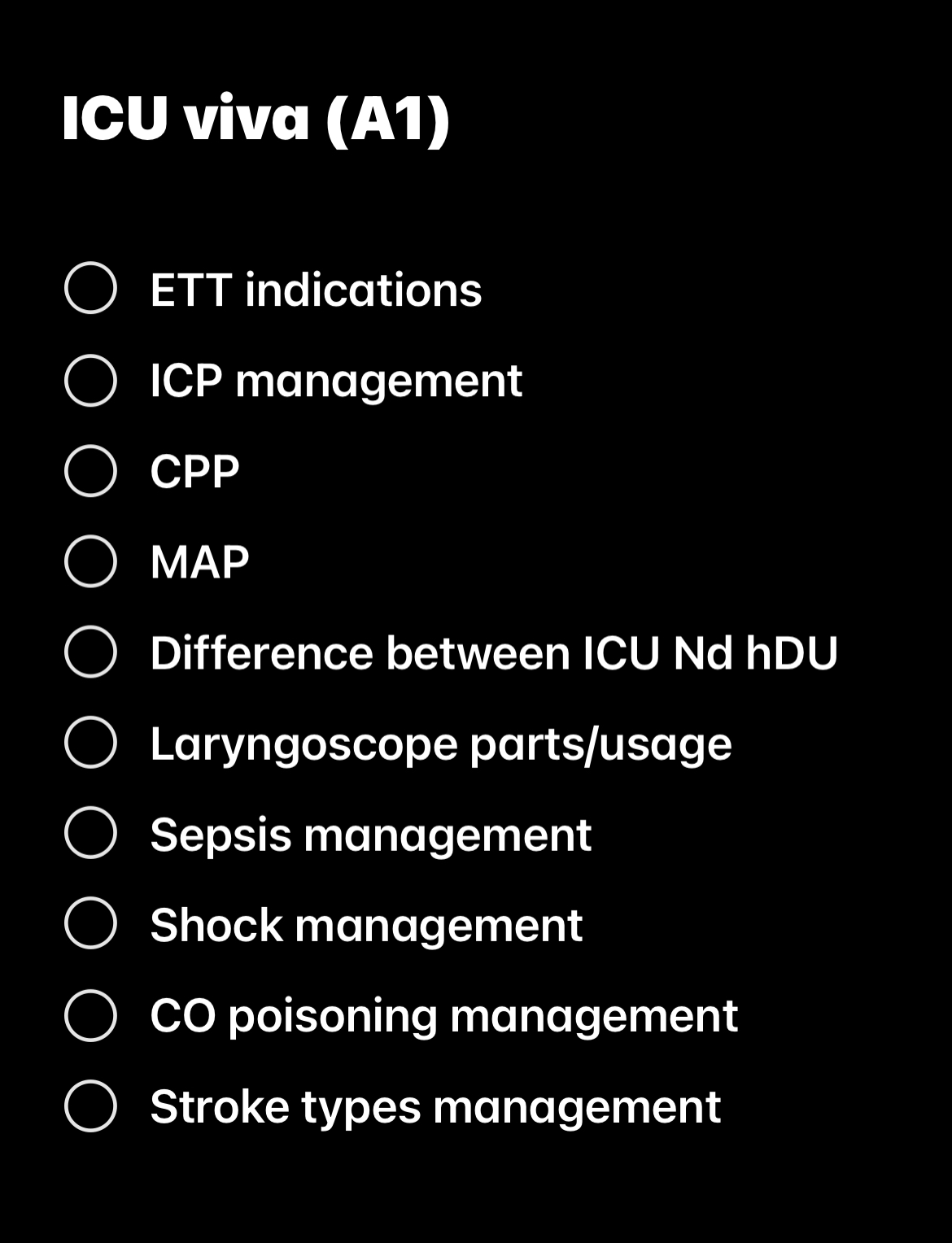952x1243 pixels.
Task: Check off Laryngoscope parts/usage
Action: click(x=90, y=743)
